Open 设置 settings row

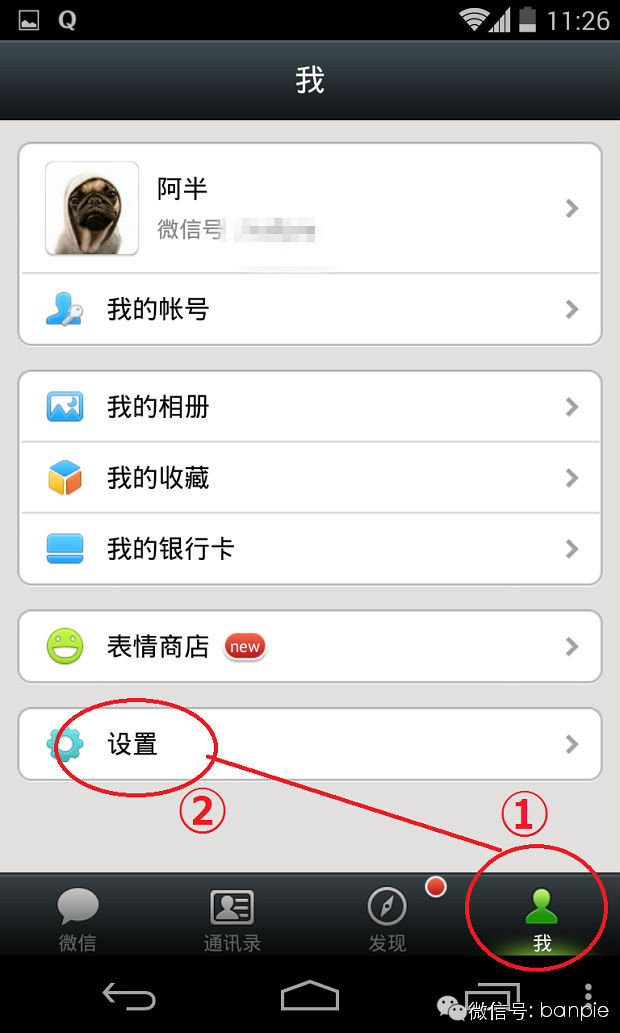[310, 744]
